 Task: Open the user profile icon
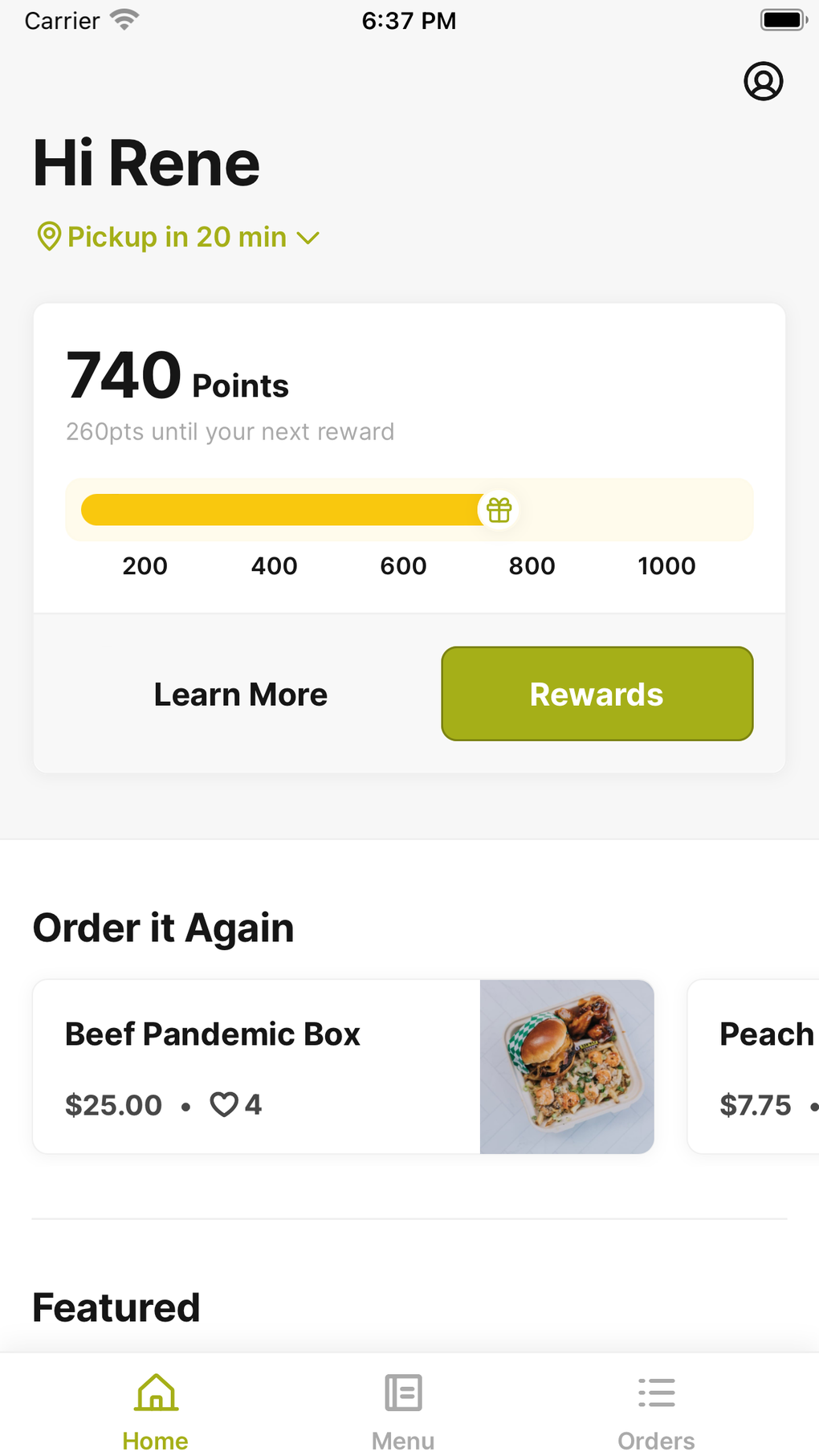[x=764, y=81]
